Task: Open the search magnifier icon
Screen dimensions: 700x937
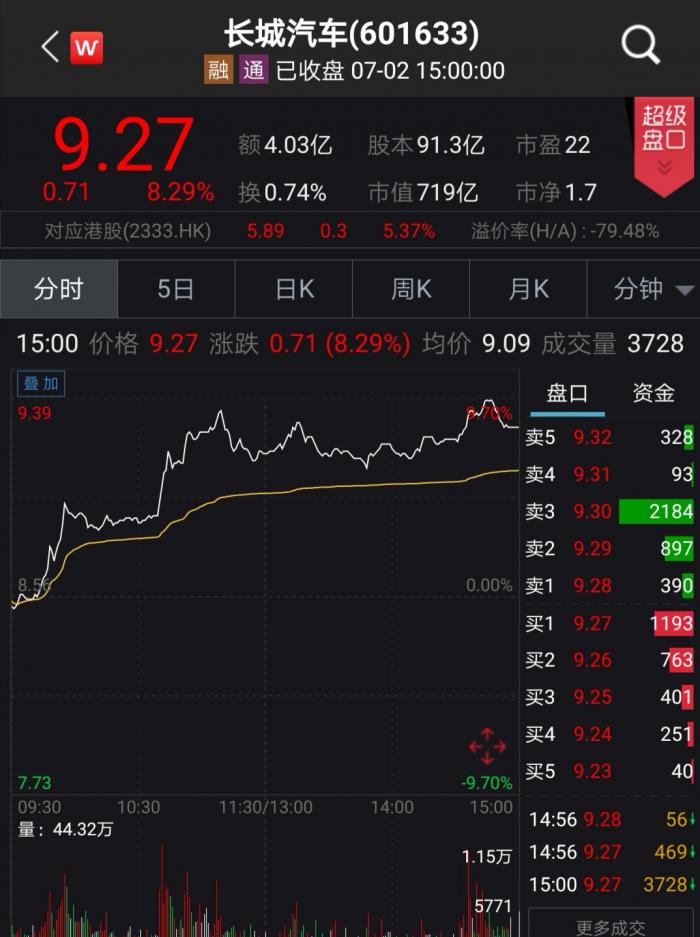Action: click(x=640, y=45)
